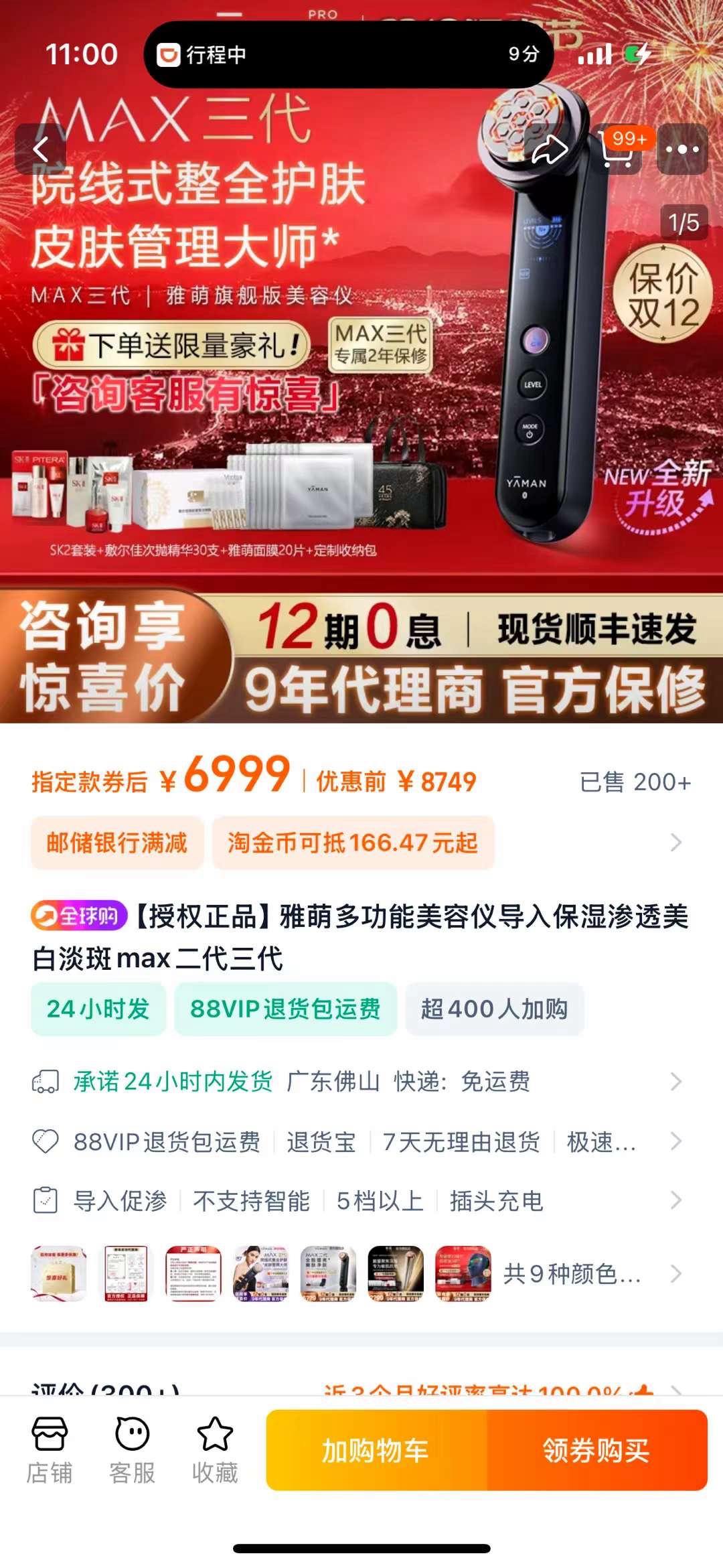Open 共9种颜色 variant selector

pyautogui.click(x=589, y=1273)
